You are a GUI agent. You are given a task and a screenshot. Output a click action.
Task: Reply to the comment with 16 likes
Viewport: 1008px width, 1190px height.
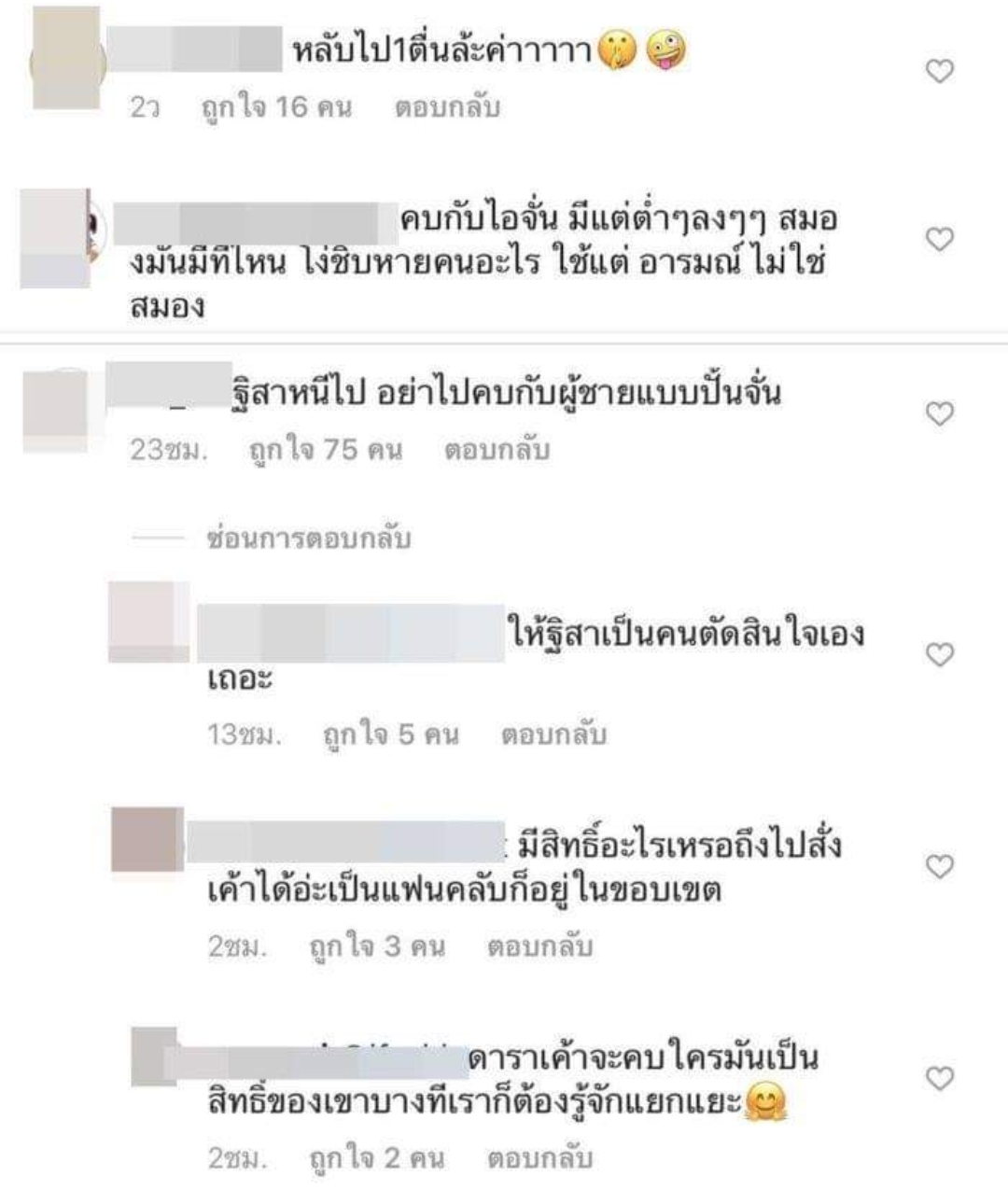click(447, 108)
